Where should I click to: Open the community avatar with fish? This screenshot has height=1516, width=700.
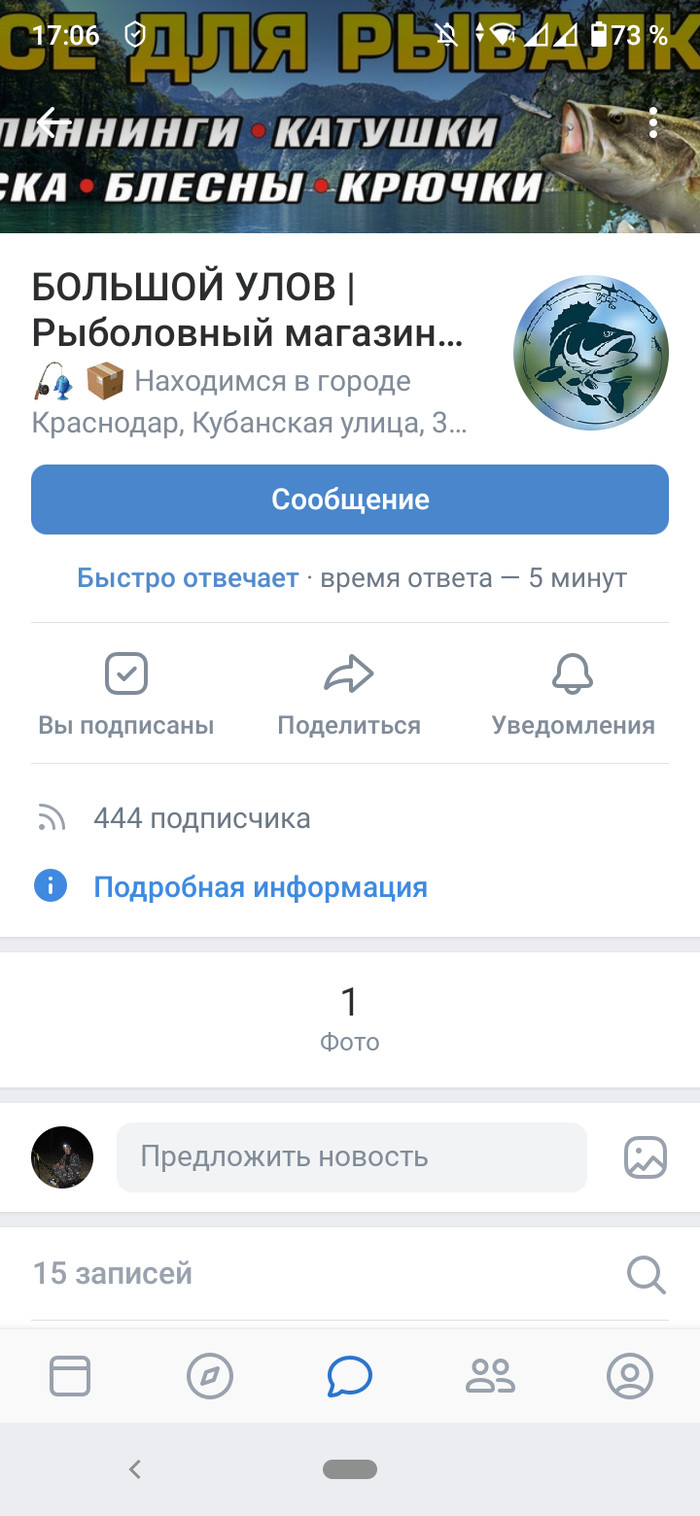pyautogui.click(x=590, y=354)
